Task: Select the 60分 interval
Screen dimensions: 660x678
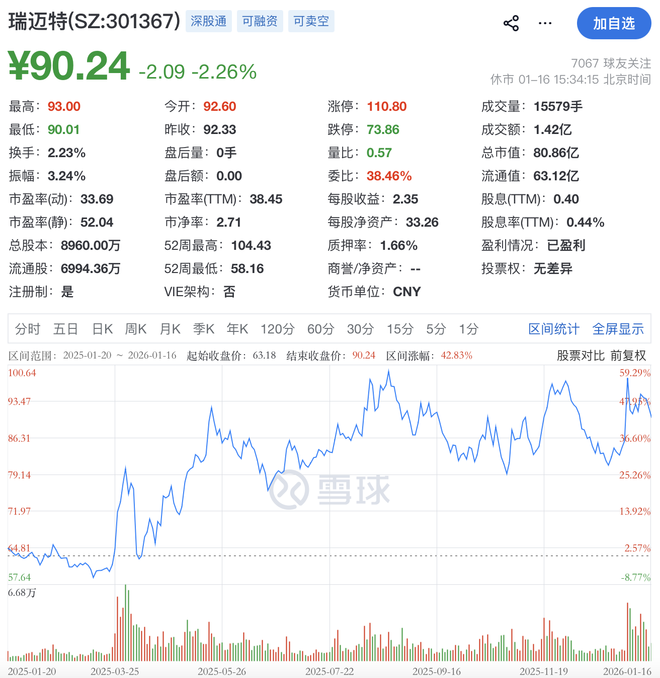Action: click(320, 329)
